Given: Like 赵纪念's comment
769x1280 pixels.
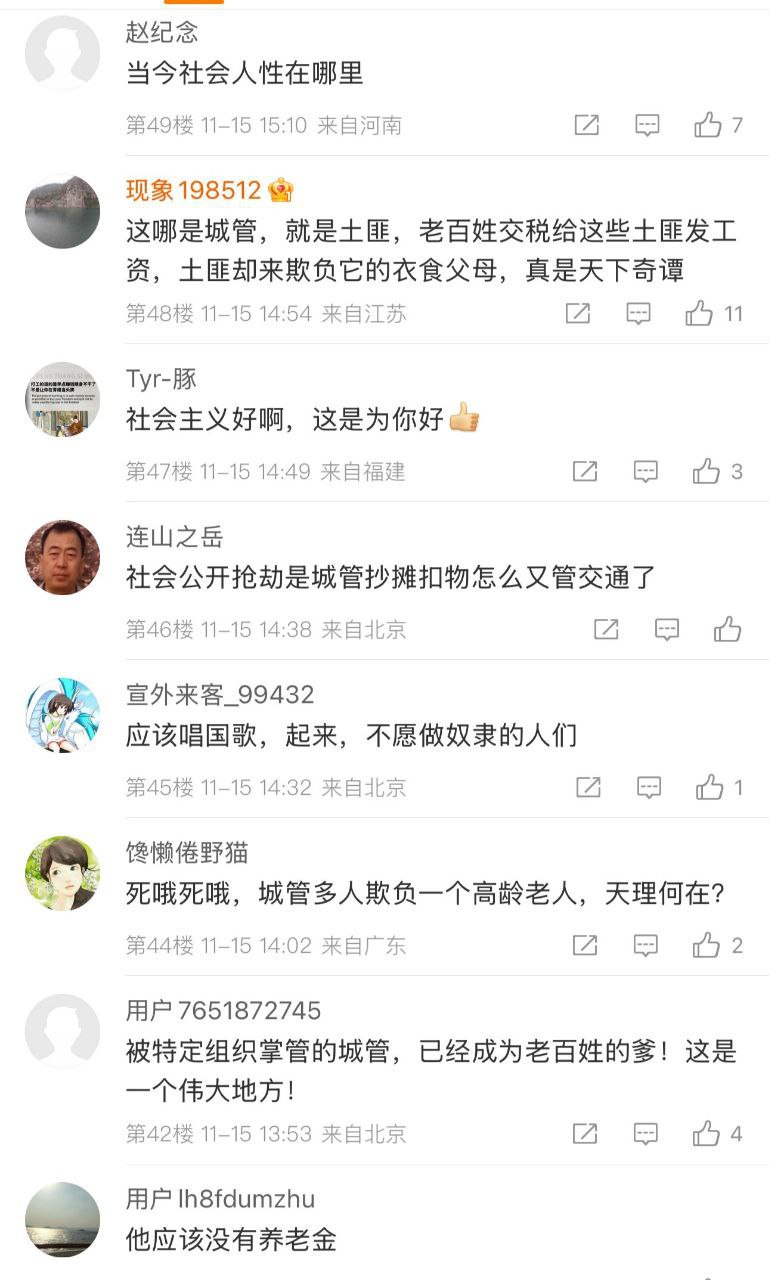Looking at the screenshot, I should [x=708, y=125].
